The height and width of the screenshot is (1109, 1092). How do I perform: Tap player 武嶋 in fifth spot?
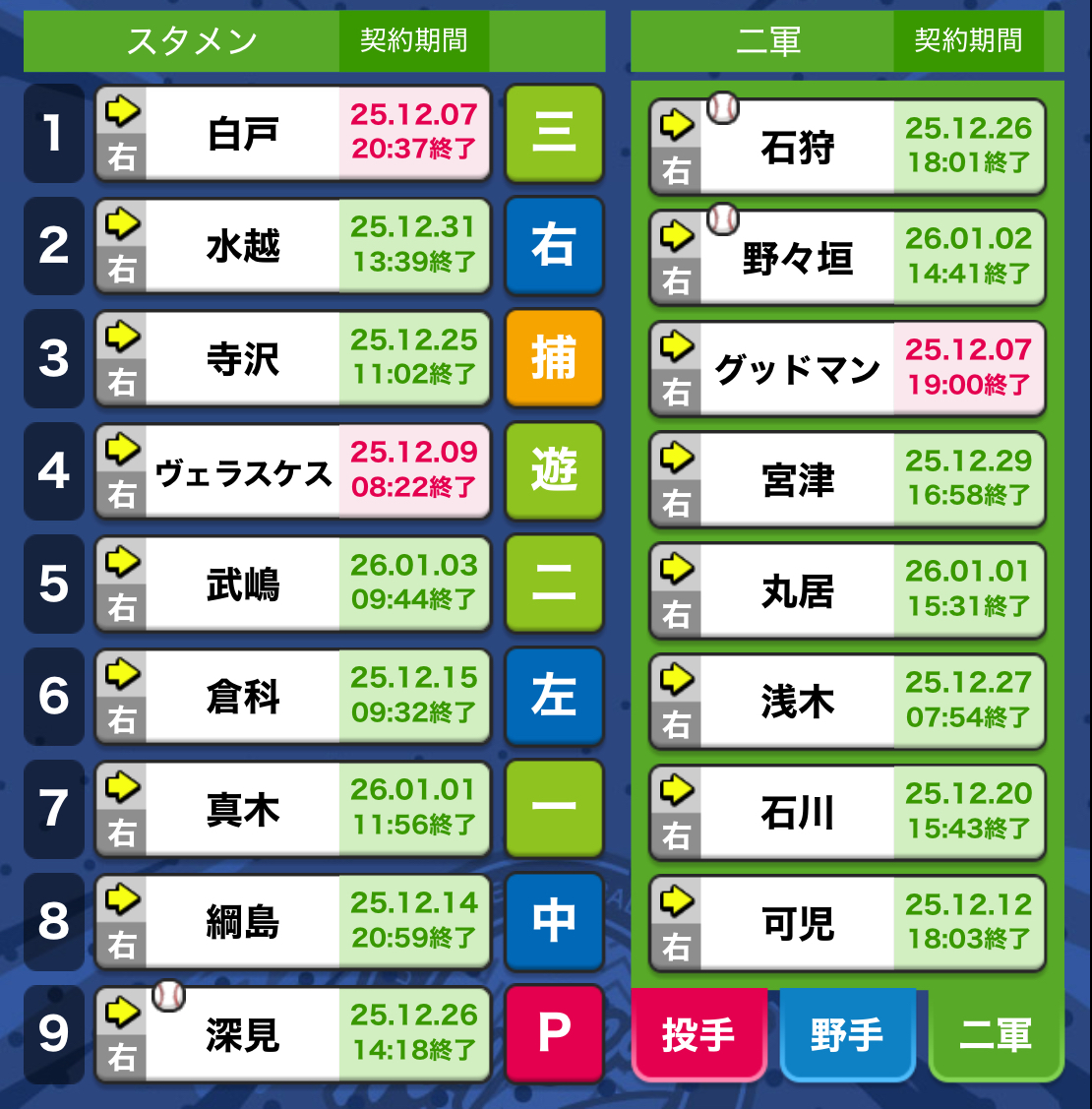click(293, 585)
